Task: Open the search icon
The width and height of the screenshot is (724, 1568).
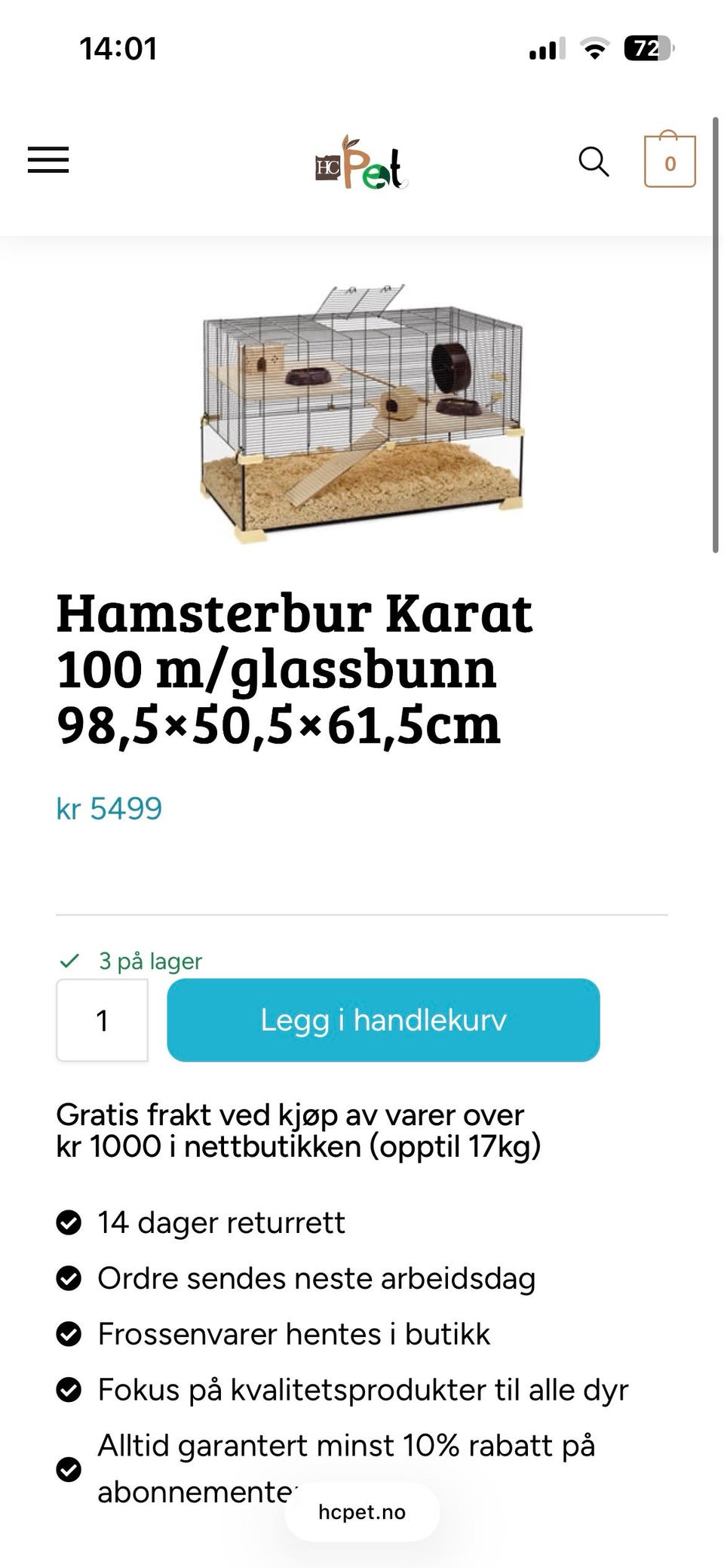Action: point(594,161)
